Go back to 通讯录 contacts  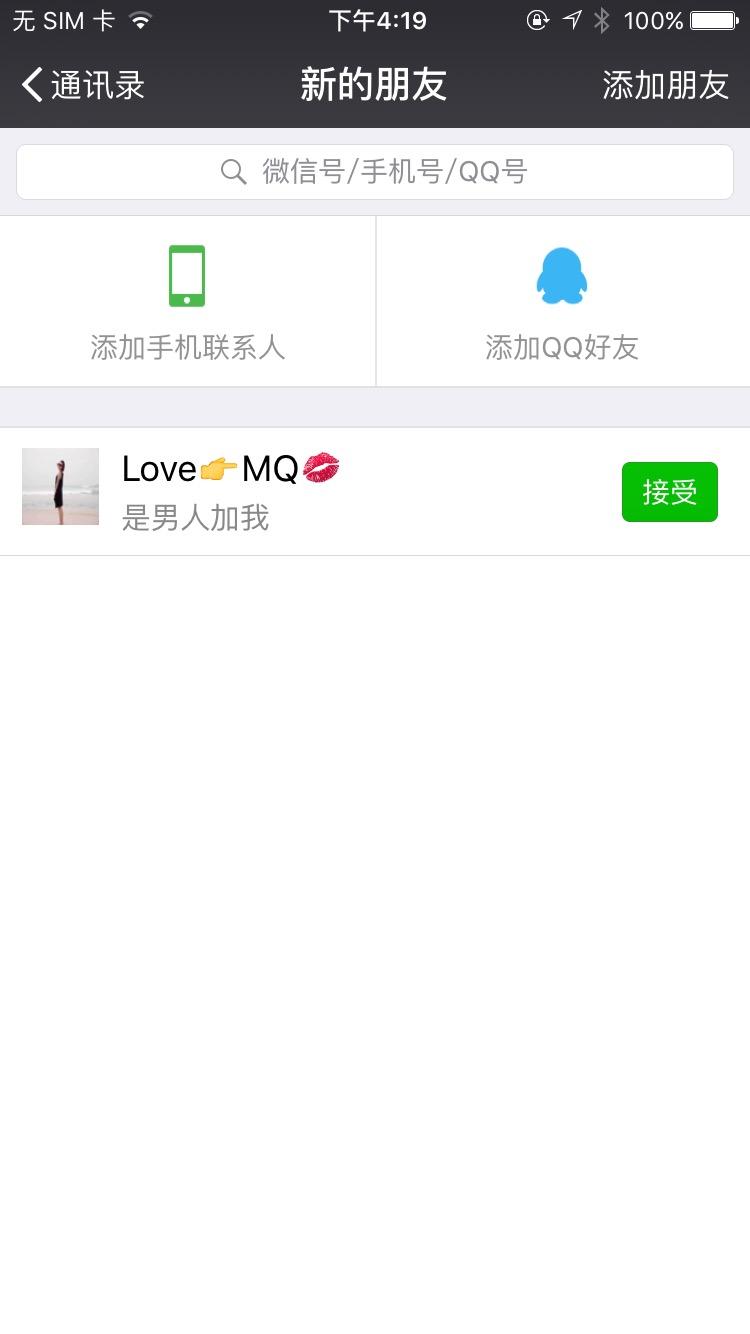84,86
